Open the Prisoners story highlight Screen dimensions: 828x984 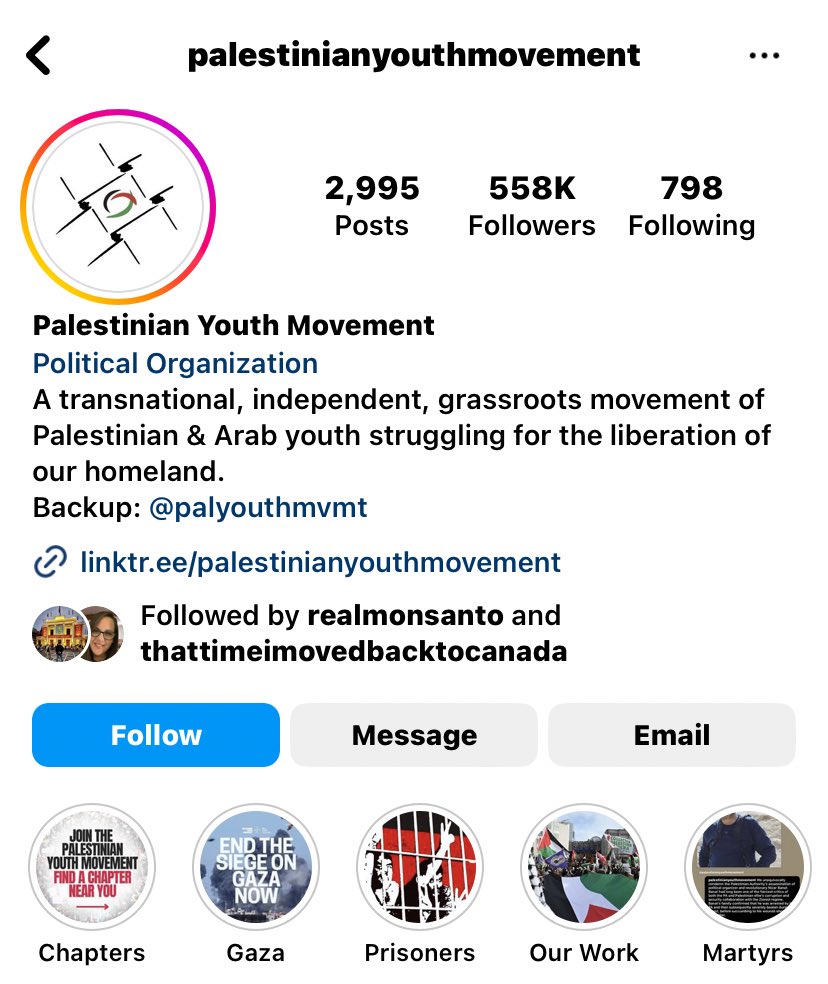(x=420, y=867)
